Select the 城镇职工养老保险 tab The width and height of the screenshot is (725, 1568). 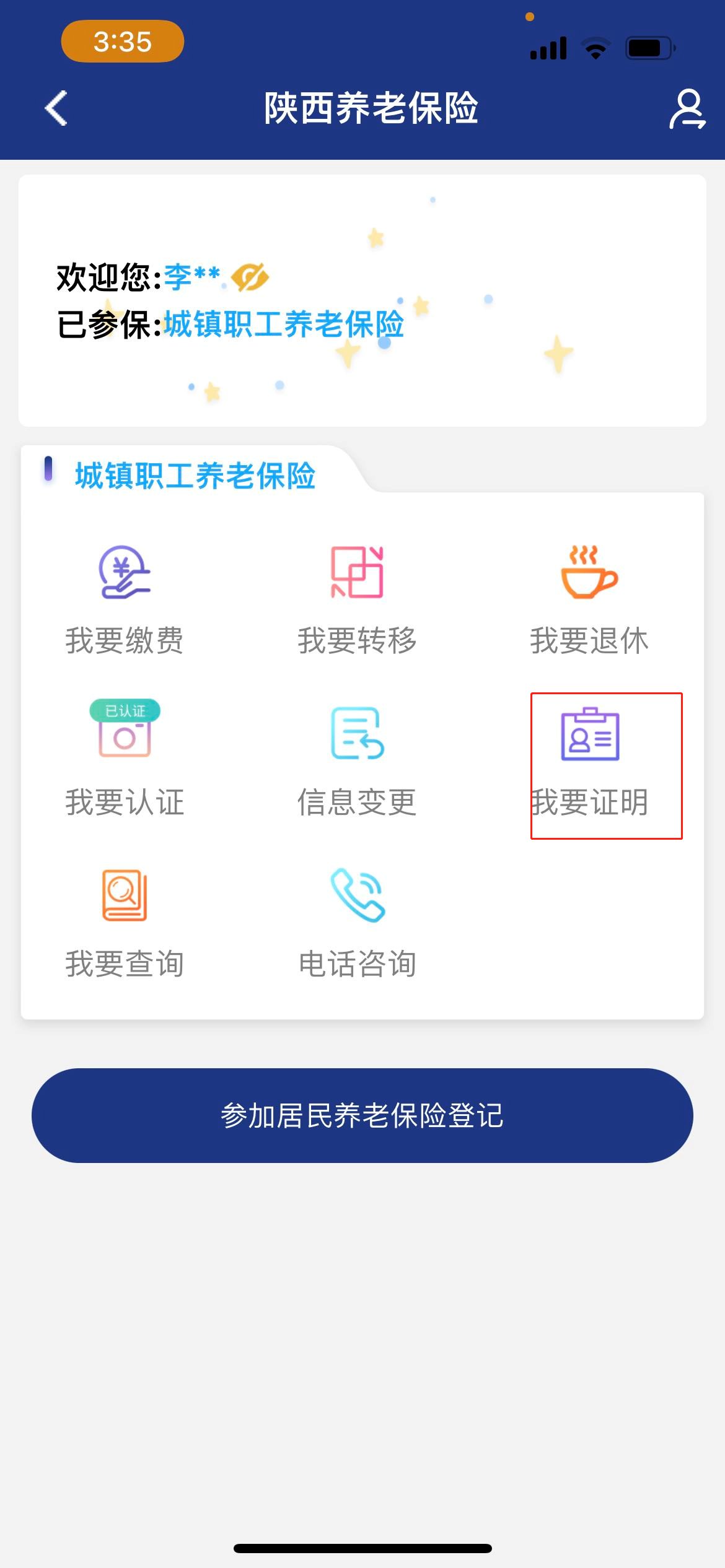pos(195,476)
